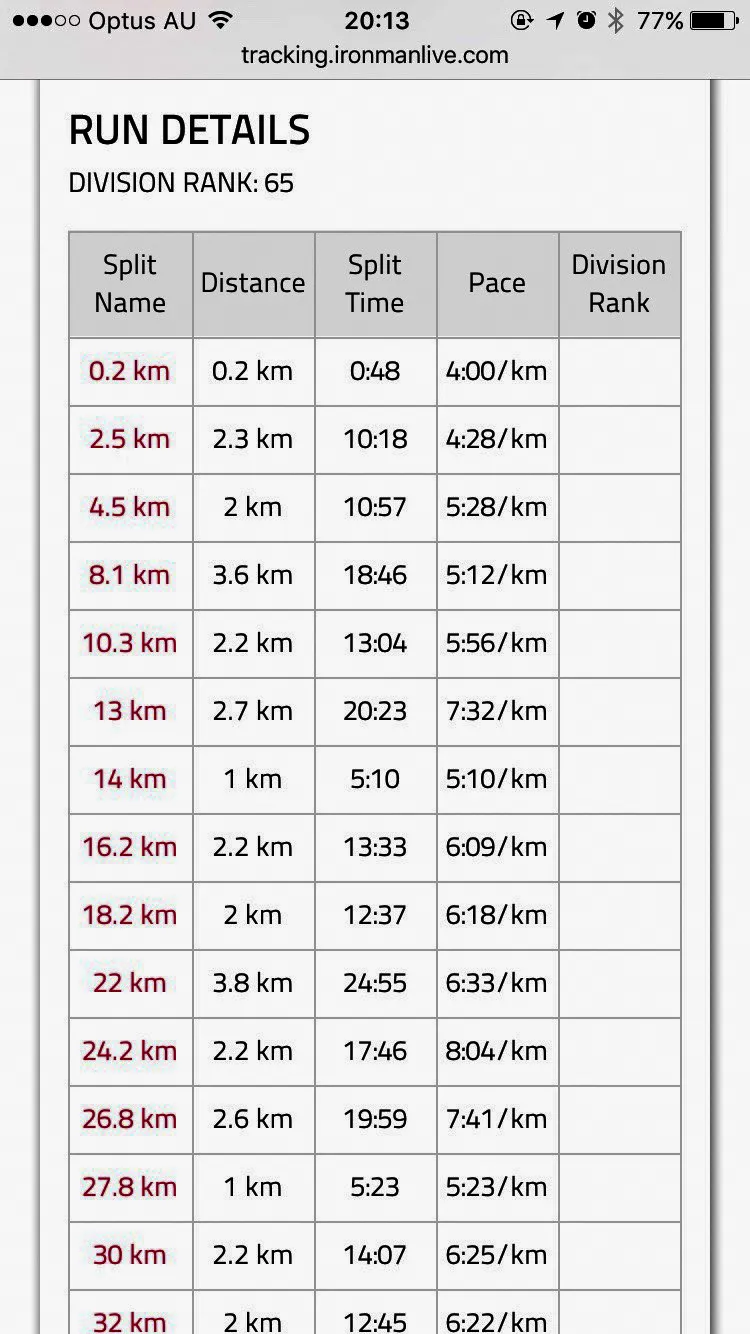Tap the 14 km split link
This screenshot has width=750, height=1334.
pyautogui.click(x=130, y=779)
